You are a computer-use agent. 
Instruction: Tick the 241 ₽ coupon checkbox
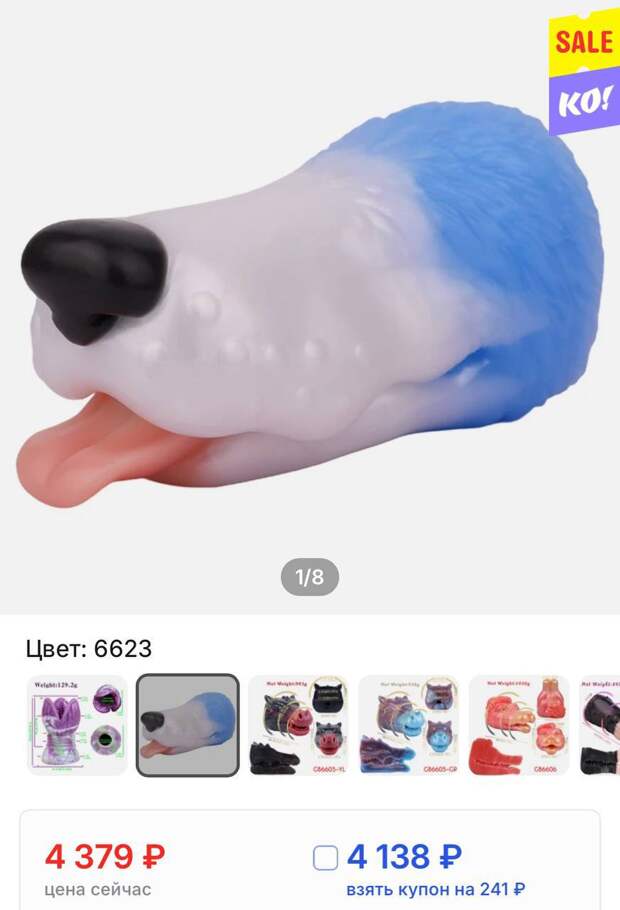(x=326, y=858)
